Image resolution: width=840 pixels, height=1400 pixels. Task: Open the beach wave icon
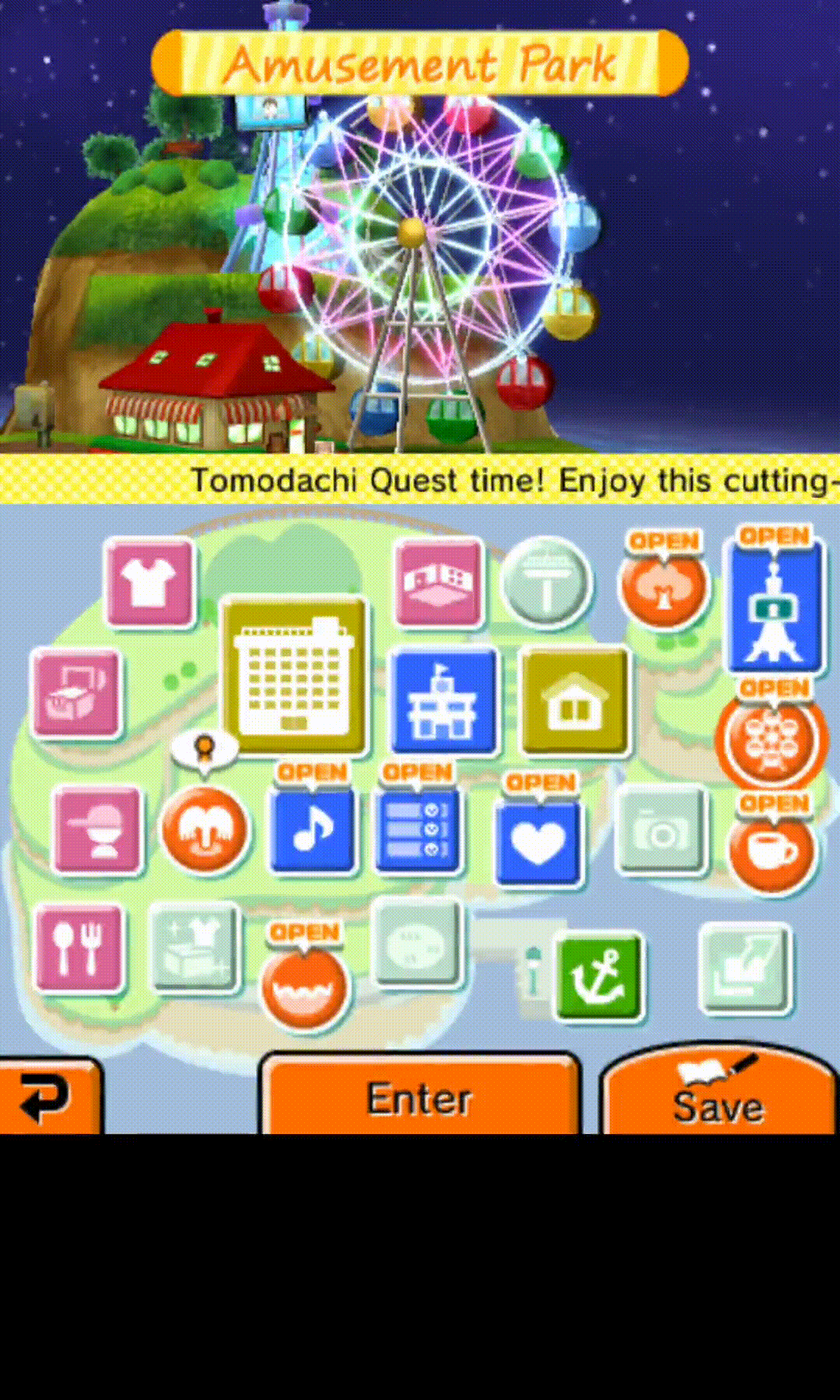(304, 986)
